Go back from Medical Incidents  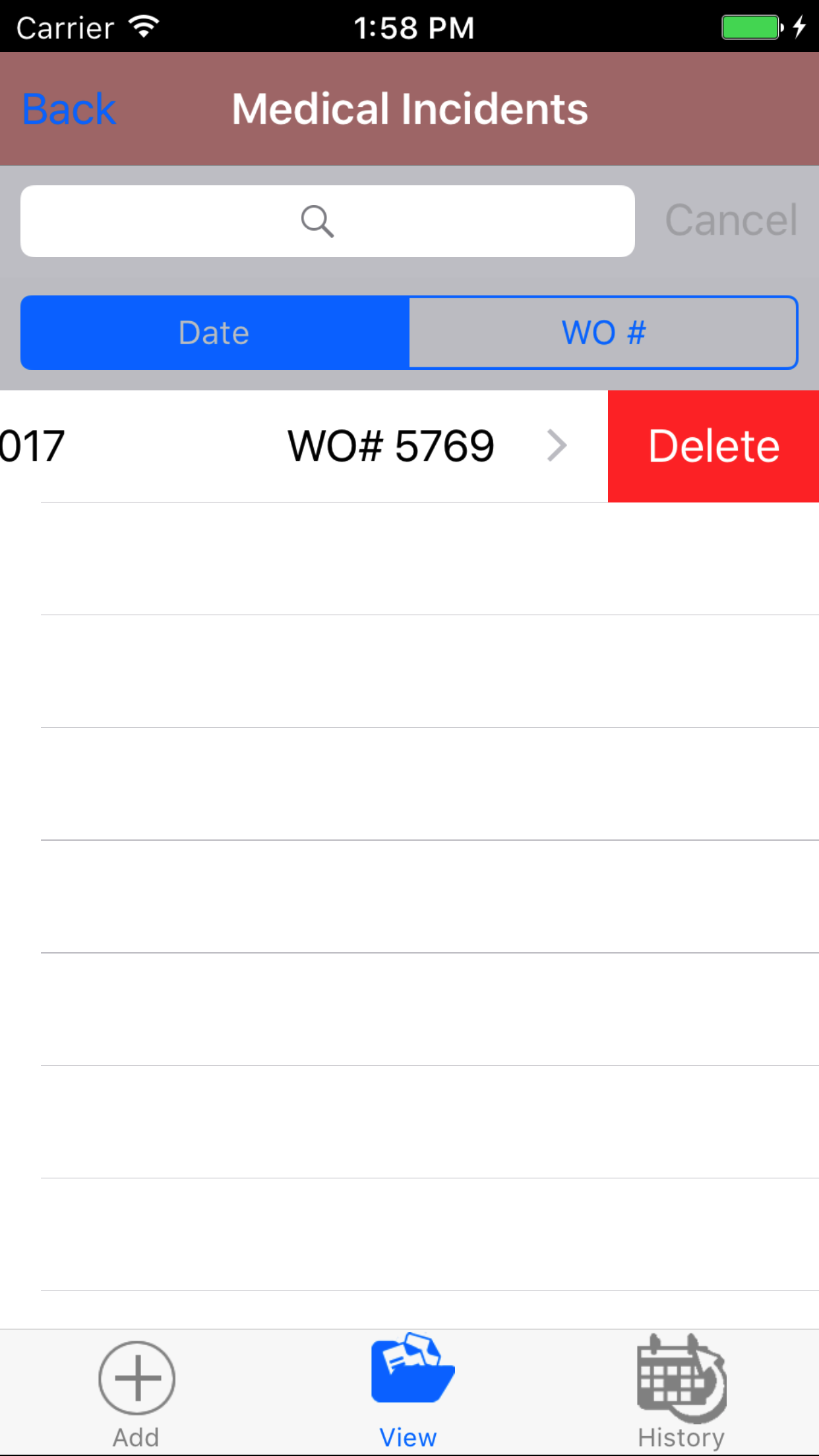pyautogui.click(x=69, y=109)
